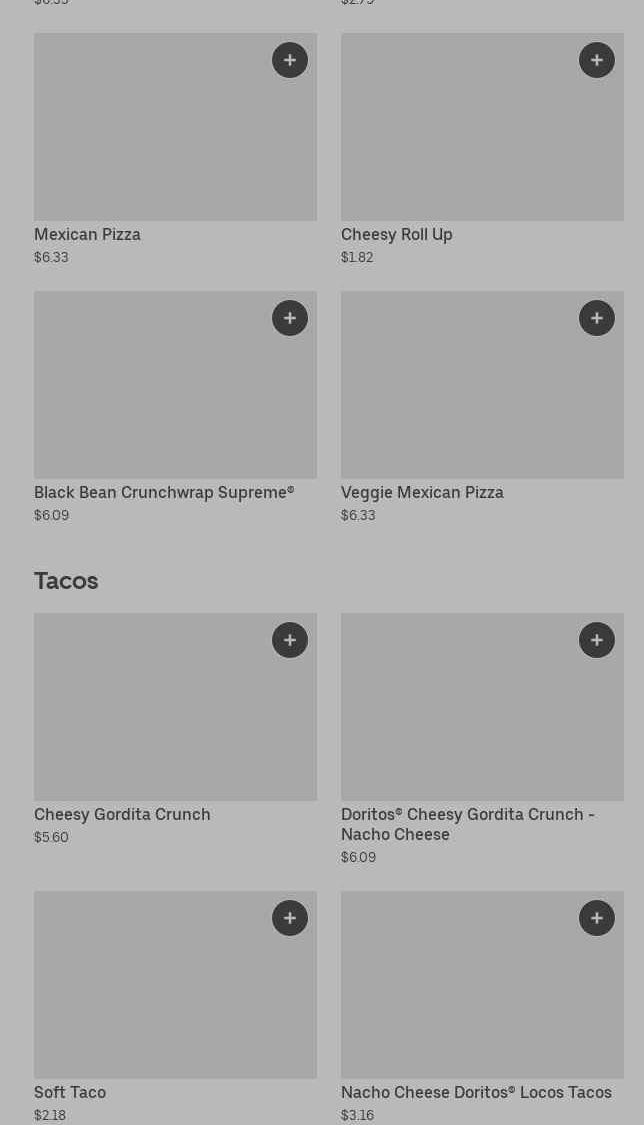Open the Cheesy Gordita Crunch card
Image resolution: width=644 pixels, height=1125 pixels.
(150, 720)
